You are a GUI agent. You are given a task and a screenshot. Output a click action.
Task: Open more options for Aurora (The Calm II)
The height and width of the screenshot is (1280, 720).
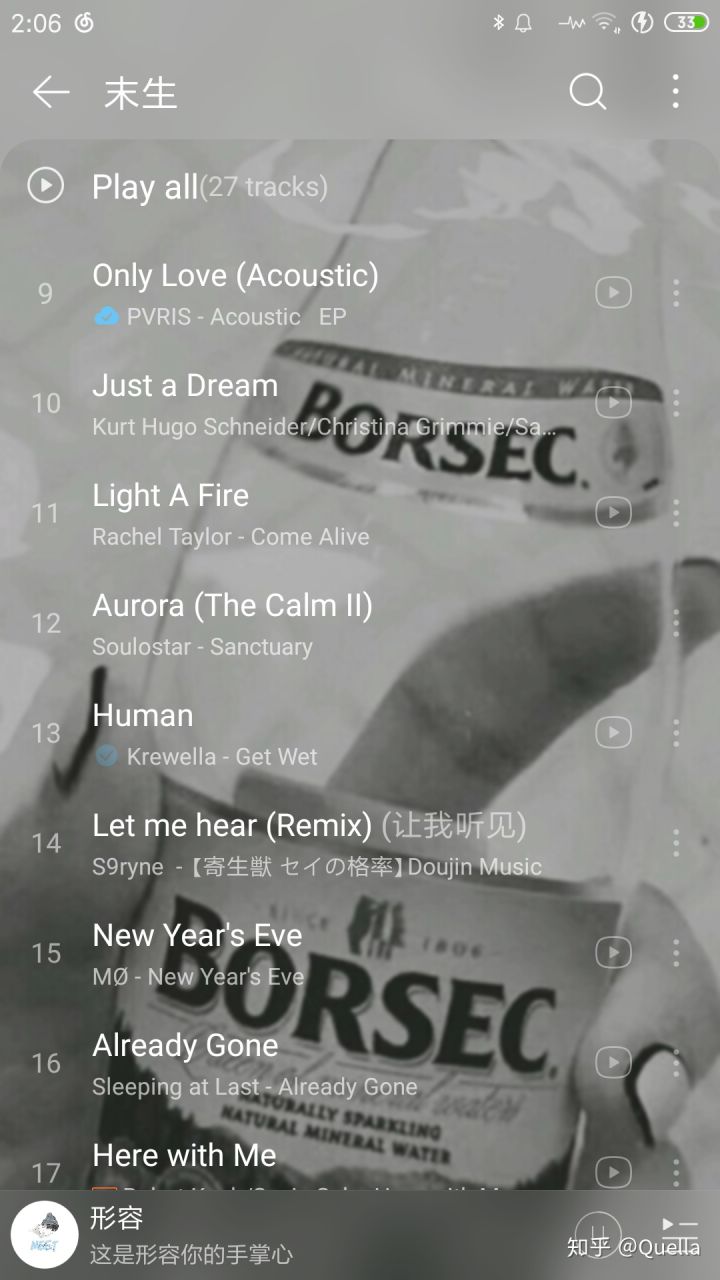tap(676, 623)
